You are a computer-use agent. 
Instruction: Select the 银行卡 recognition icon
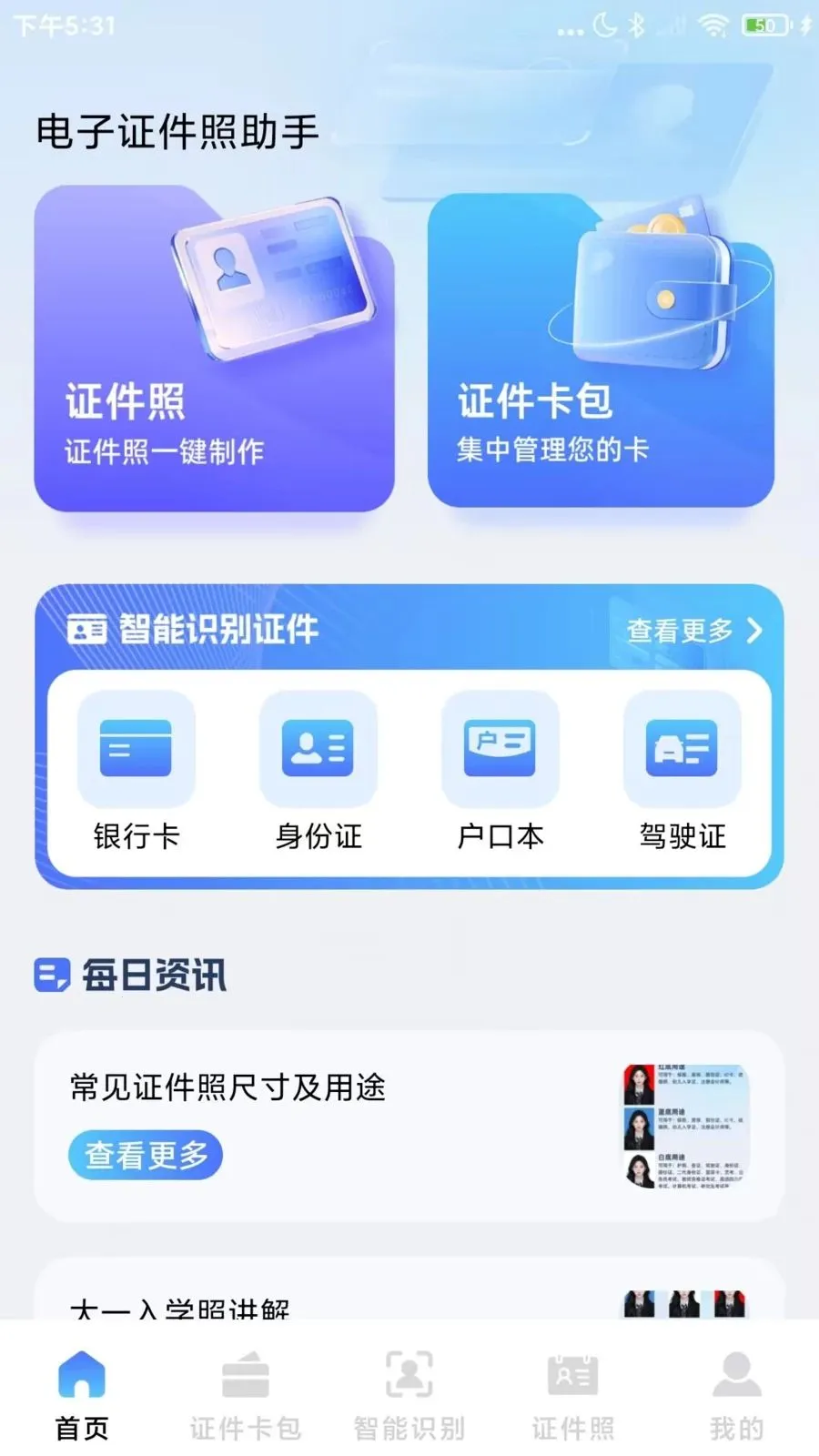point(136,748)
